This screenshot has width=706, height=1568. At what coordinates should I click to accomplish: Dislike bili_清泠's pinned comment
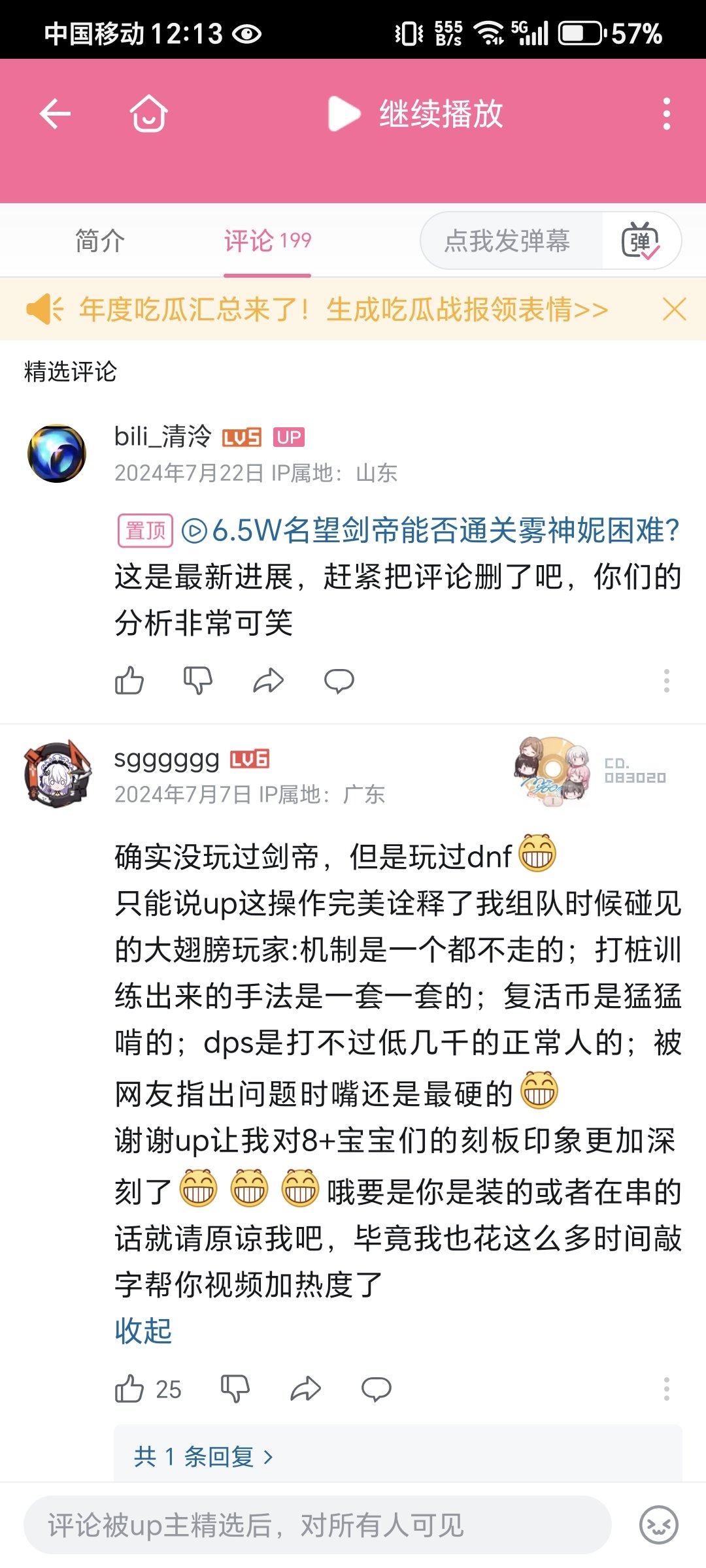[x=198, y=681]
